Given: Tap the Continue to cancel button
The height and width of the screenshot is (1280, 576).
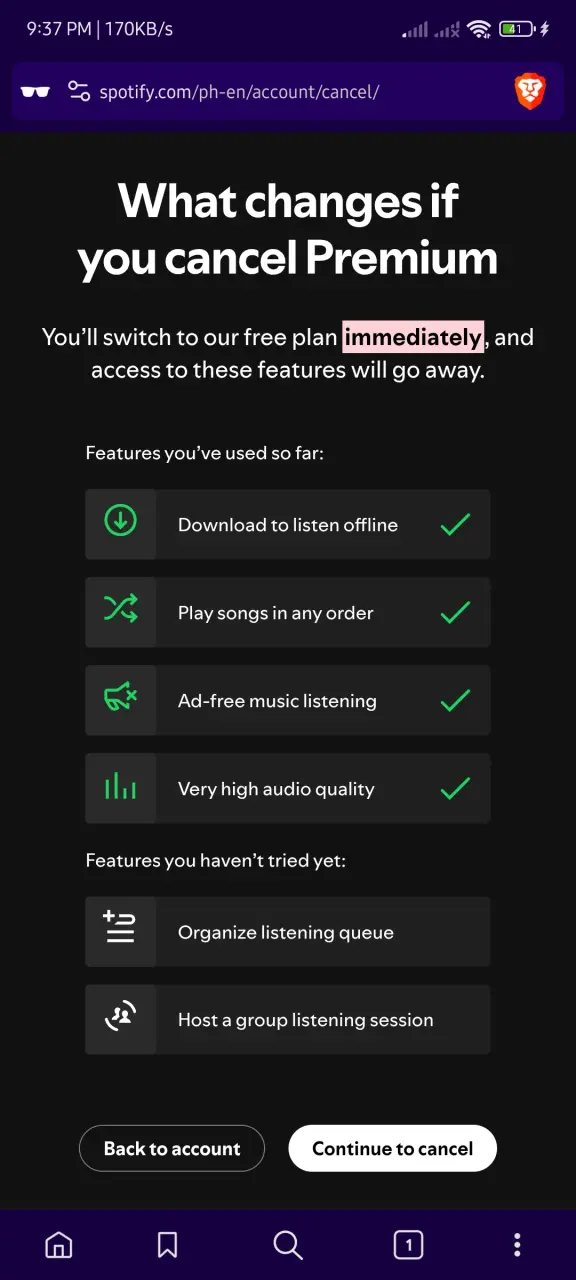Looking at the screenshot, I should 392,1148.
